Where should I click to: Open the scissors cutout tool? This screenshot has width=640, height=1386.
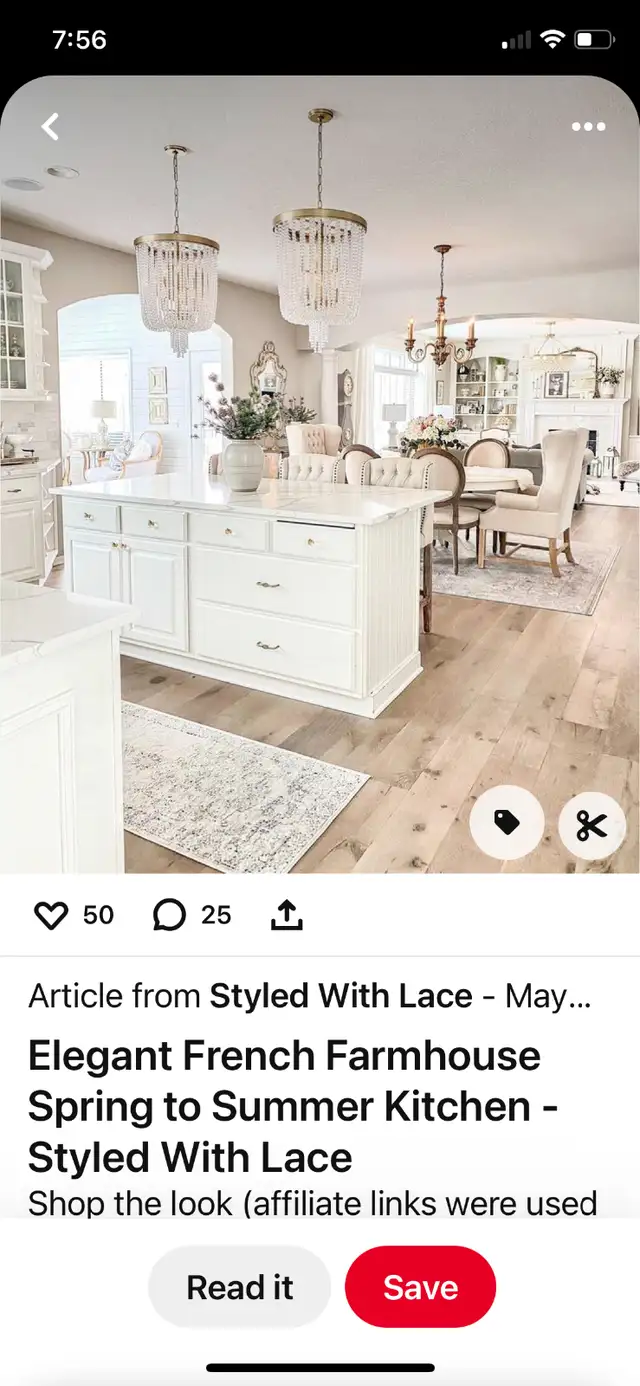coord(591,826)
